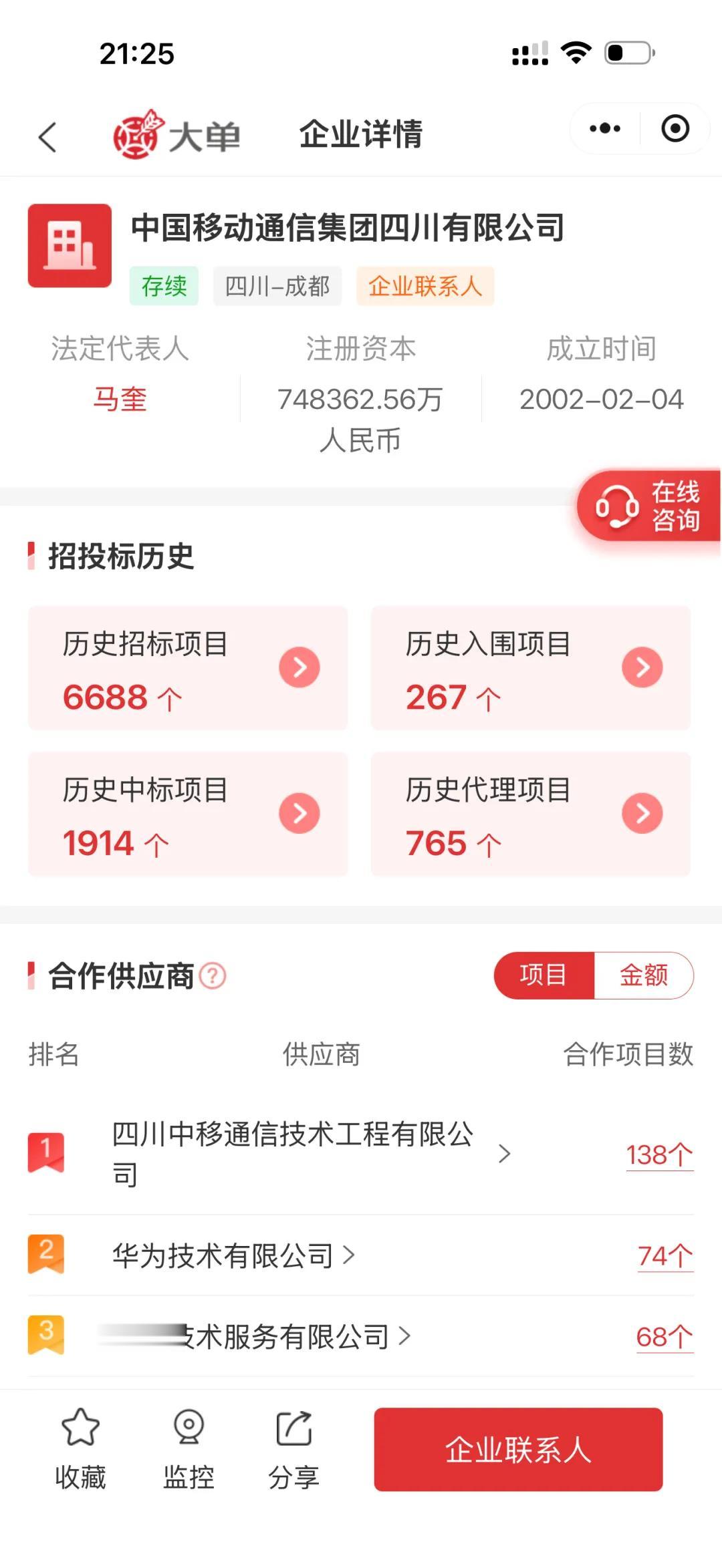Screen dimensions: 722x1568
Task: Open supplier 四川中移通信技术工程有限公司
Action: click(294, 1153)
